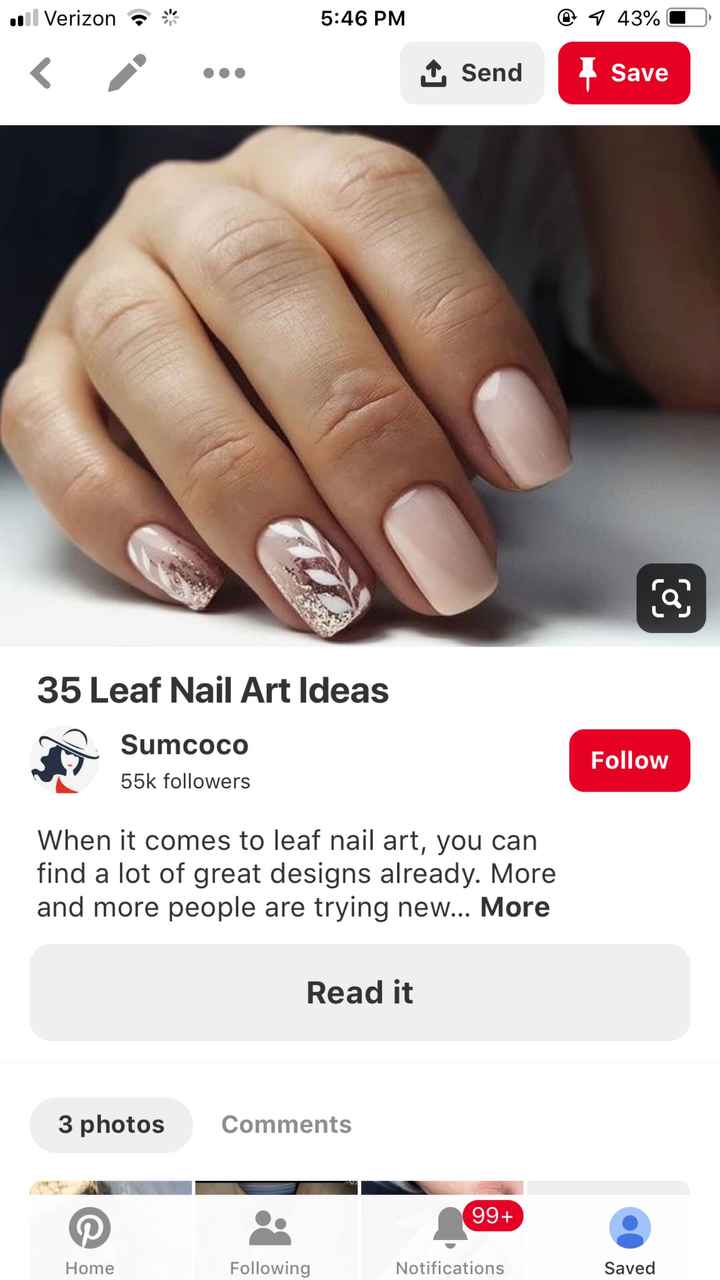Screen dimensions: 720x1280
Task: Tap the back arrow at top left
Action: click(41, 72)
